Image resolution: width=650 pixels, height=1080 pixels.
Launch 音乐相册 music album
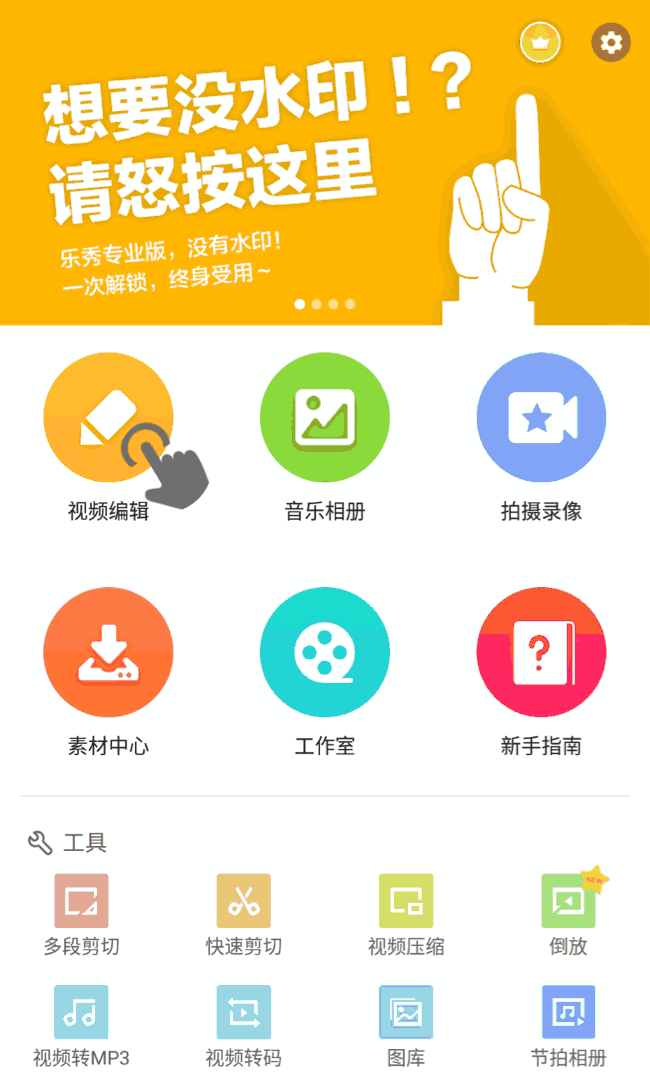coord(324,418)
